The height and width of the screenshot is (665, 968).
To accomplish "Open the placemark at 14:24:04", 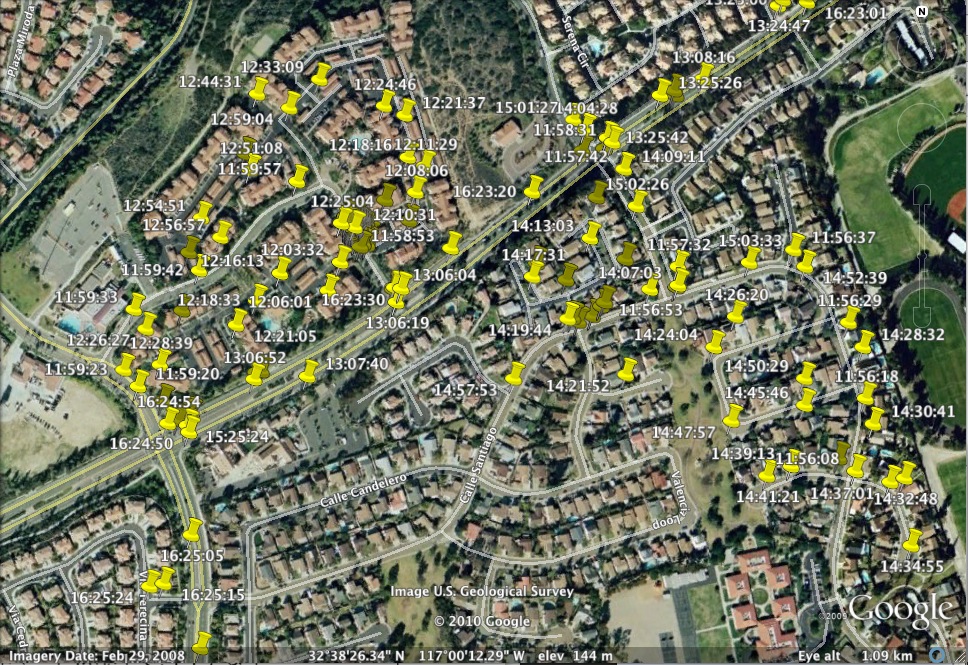I will pos(714,344).
